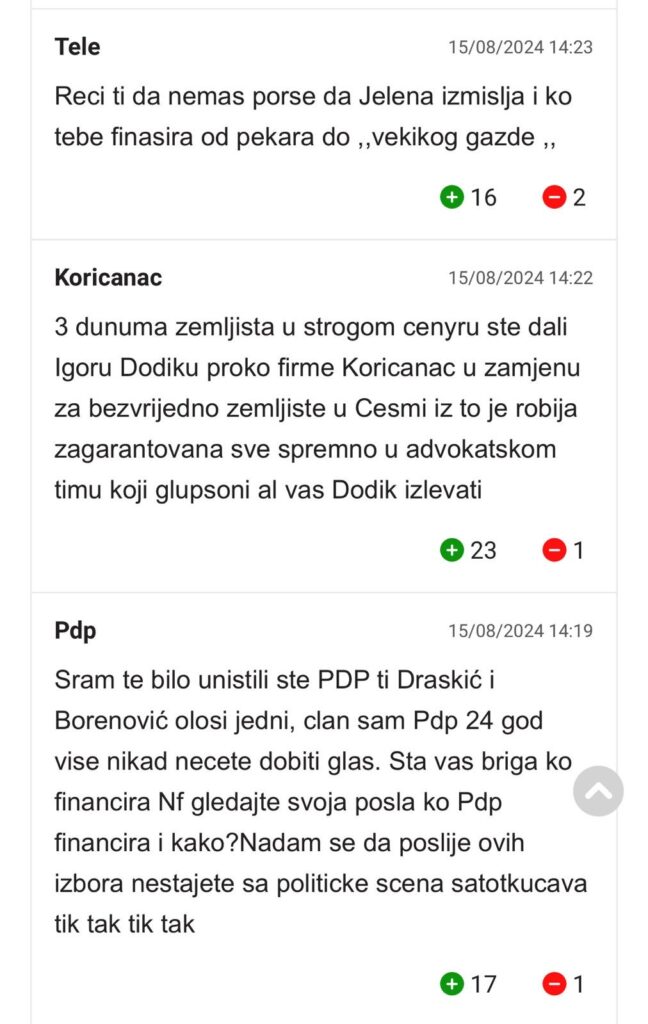The image size is (648, 1024).
Task: Downvote the comment by Pdp
Action: [554, 984]
